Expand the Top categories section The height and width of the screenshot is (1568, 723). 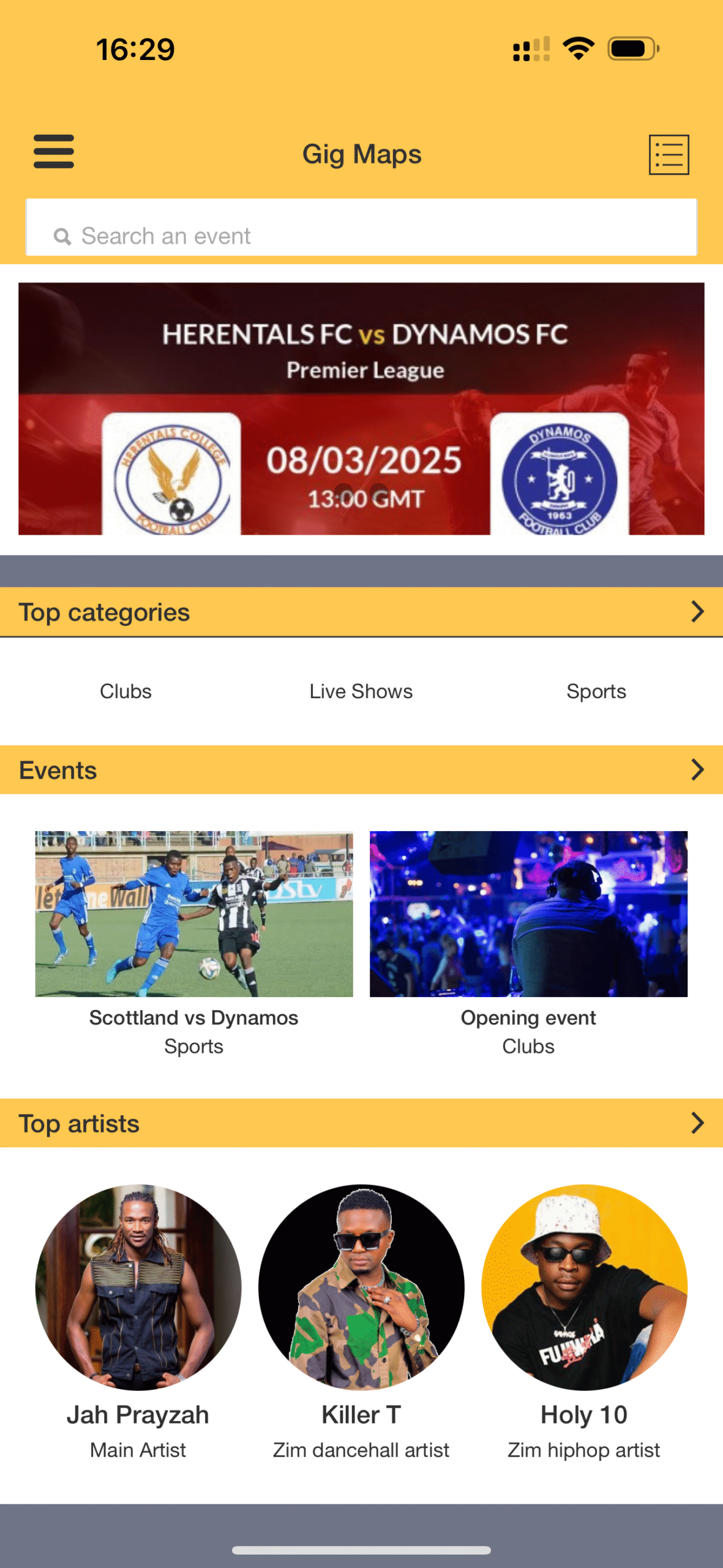tap(697, 612)
